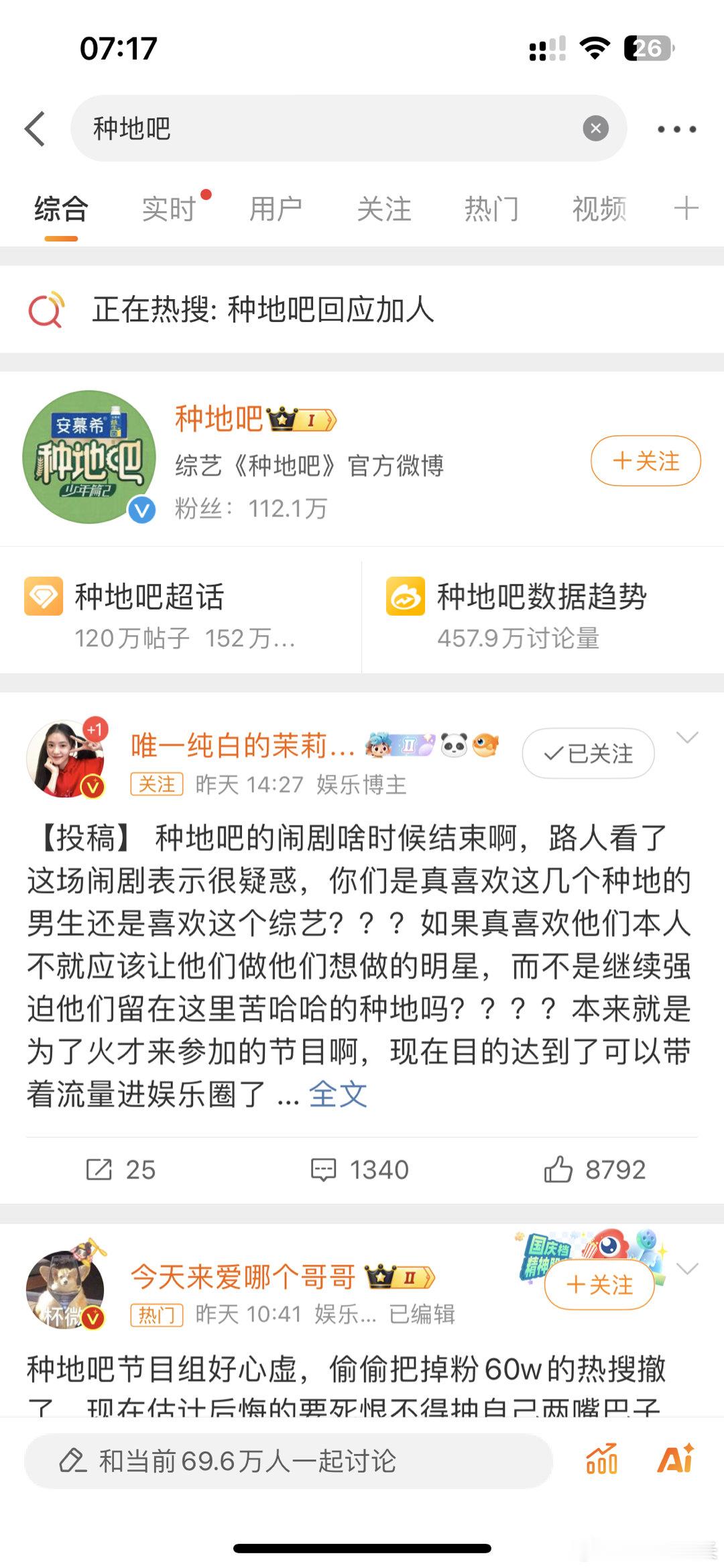724x1568 pixels.
Task: Expand options on 今天来爱哪个哥哥's post chevron
Action: tap(687, 1268)
